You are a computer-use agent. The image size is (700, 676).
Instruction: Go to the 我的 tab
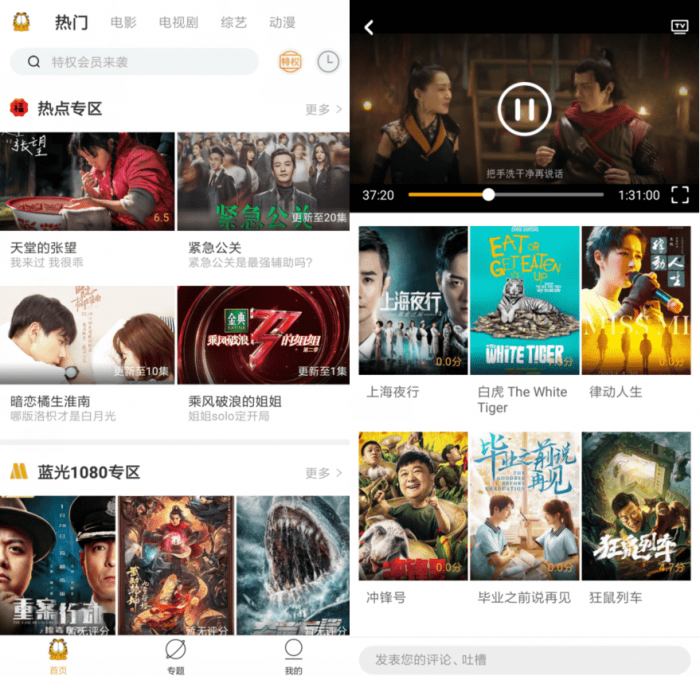click(293, 657)
